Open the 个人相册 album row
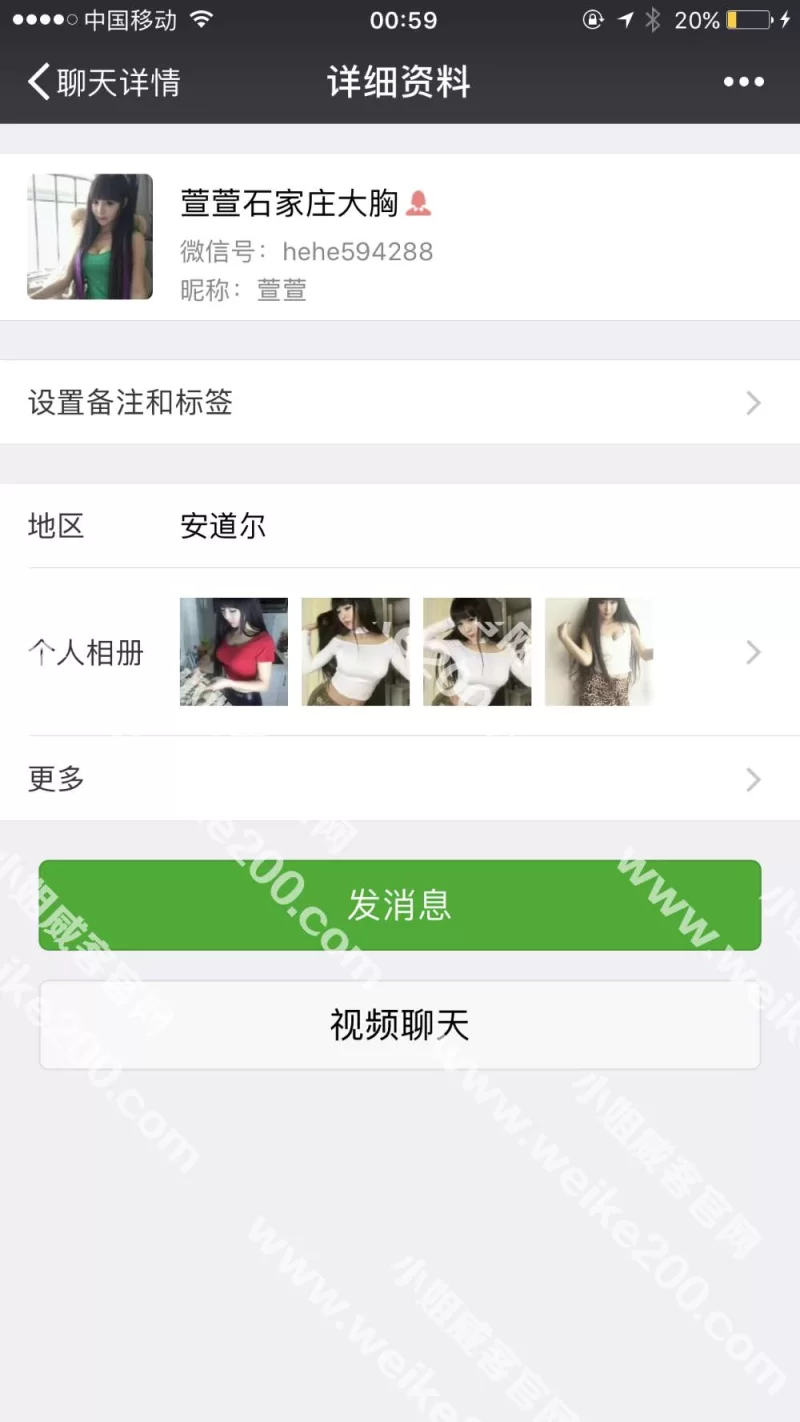This screenshot has height=1422, width=800. 400,653
